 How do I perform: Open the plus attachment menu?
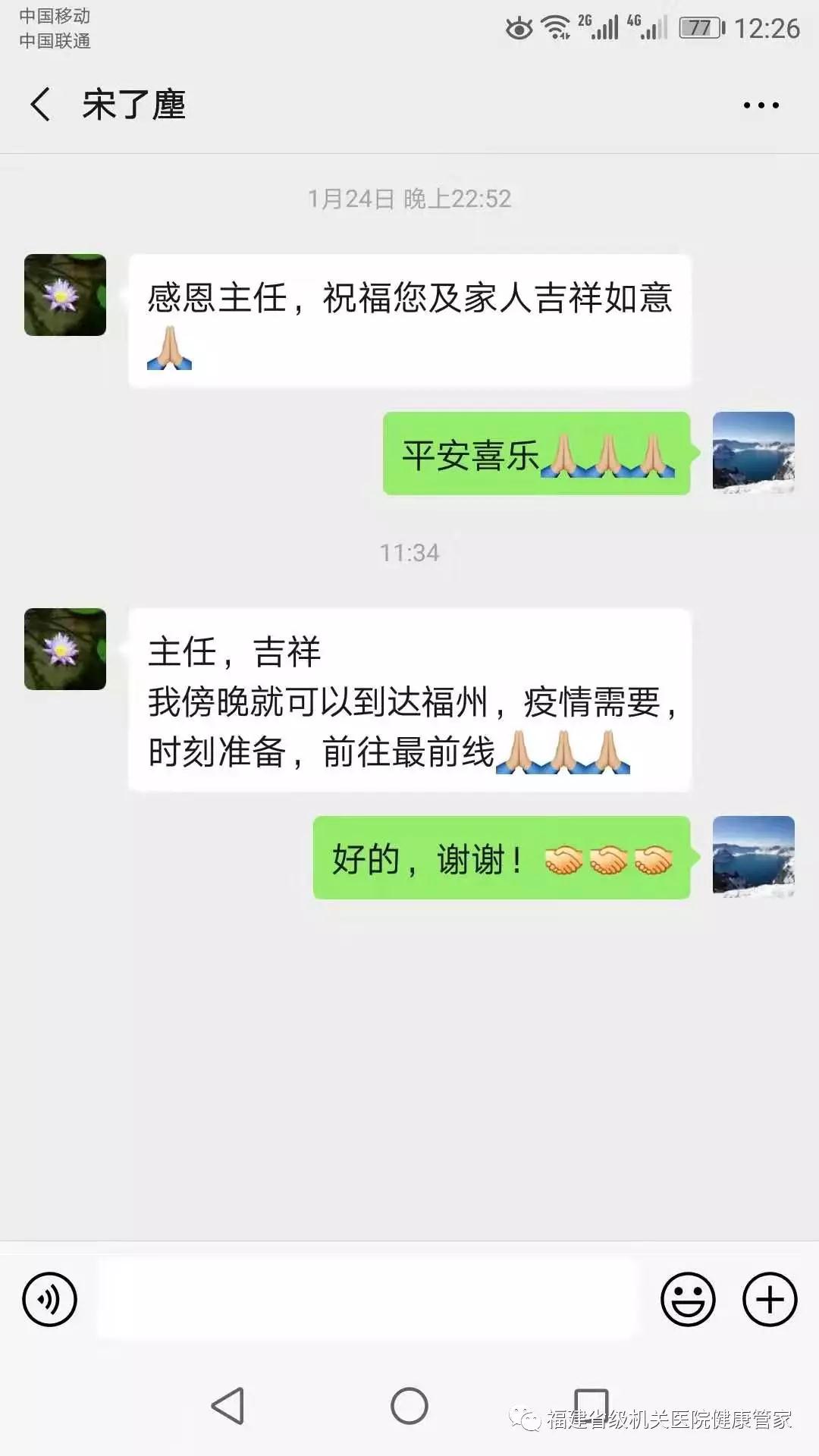(769, 1299)
